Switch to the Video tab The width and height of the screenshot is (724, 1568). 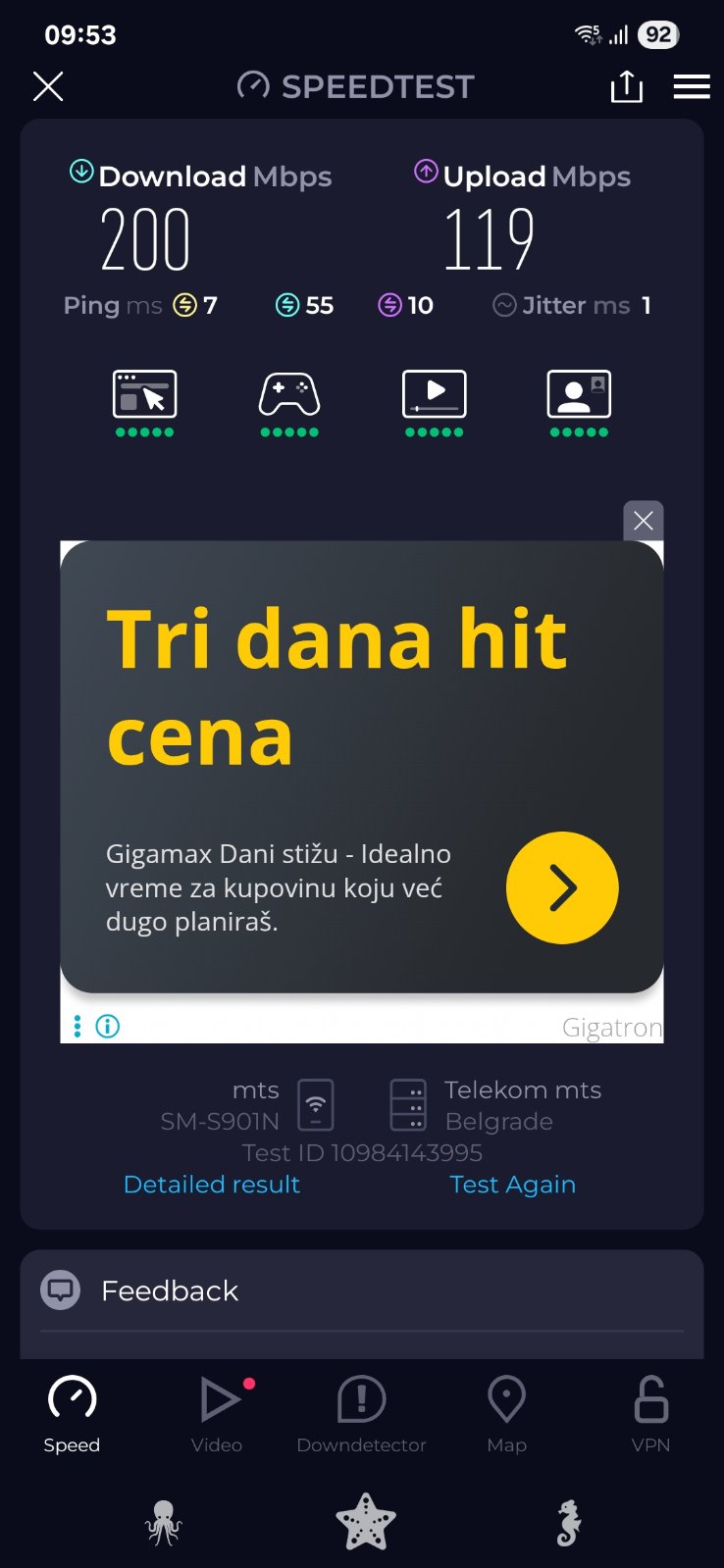(217, 1414)
